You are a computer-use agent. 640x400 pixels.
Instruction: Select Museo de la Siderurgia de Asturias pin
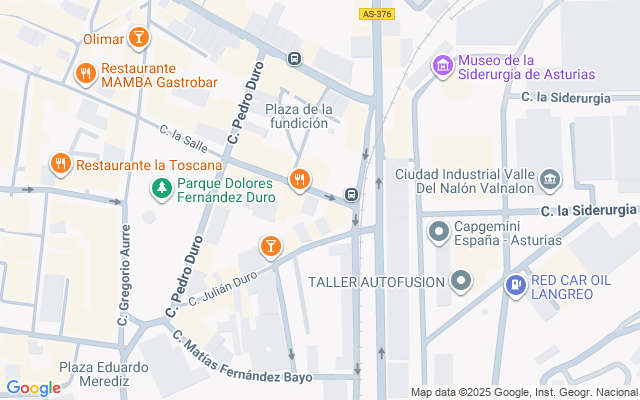click(x=442, y=66)
